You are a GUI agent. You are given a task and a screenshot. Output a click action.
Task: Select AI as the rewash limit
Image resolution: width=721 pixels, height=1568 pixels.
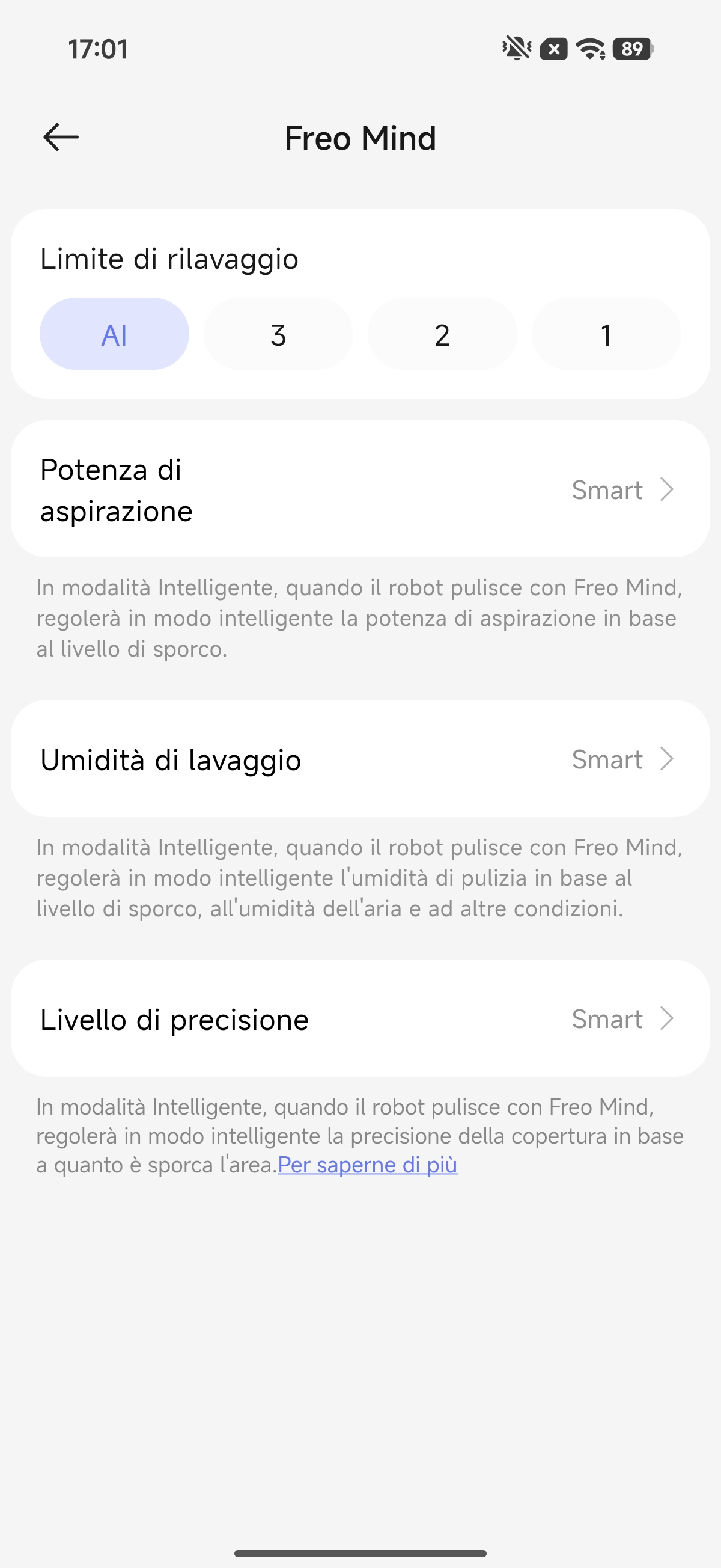114,334
